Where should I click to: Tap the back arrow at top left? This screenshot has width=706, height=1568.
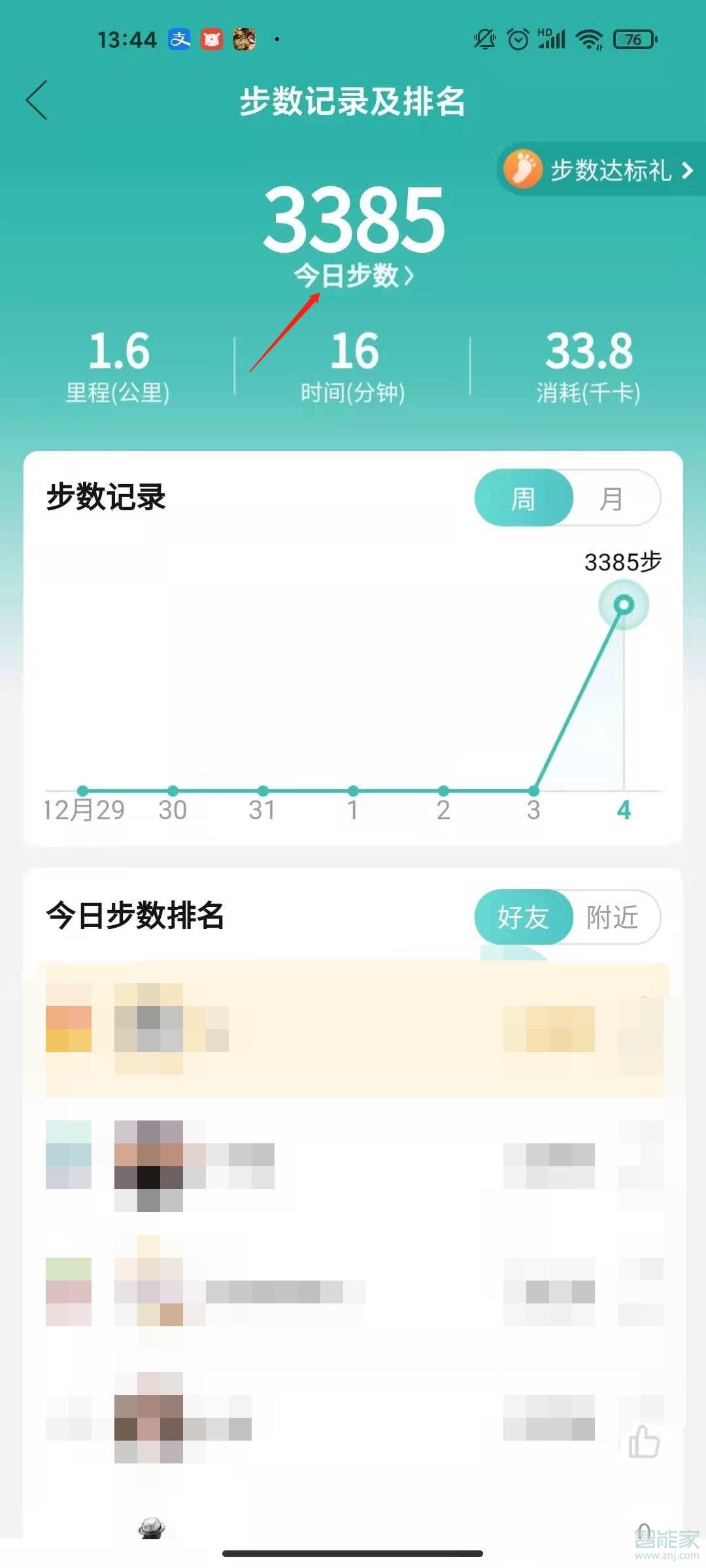37,101
